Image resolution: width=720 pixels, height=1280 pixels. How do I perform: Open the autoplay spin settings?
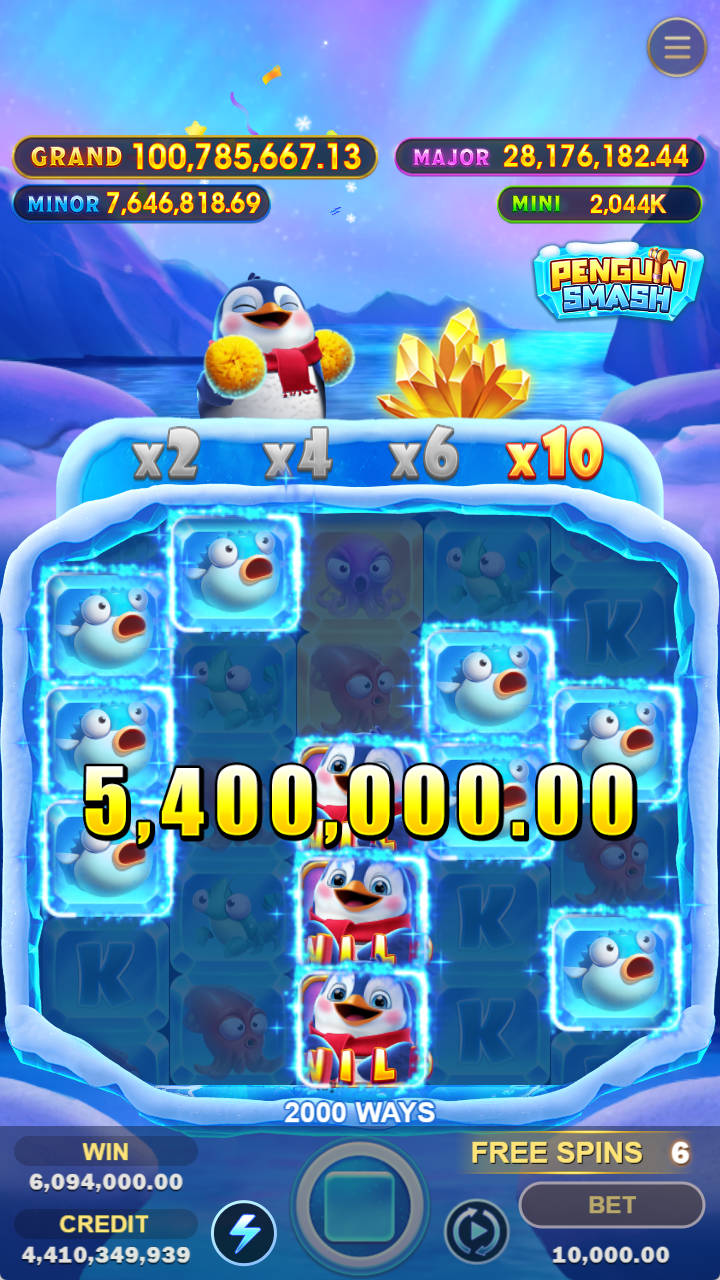(x=476, y=1231)
